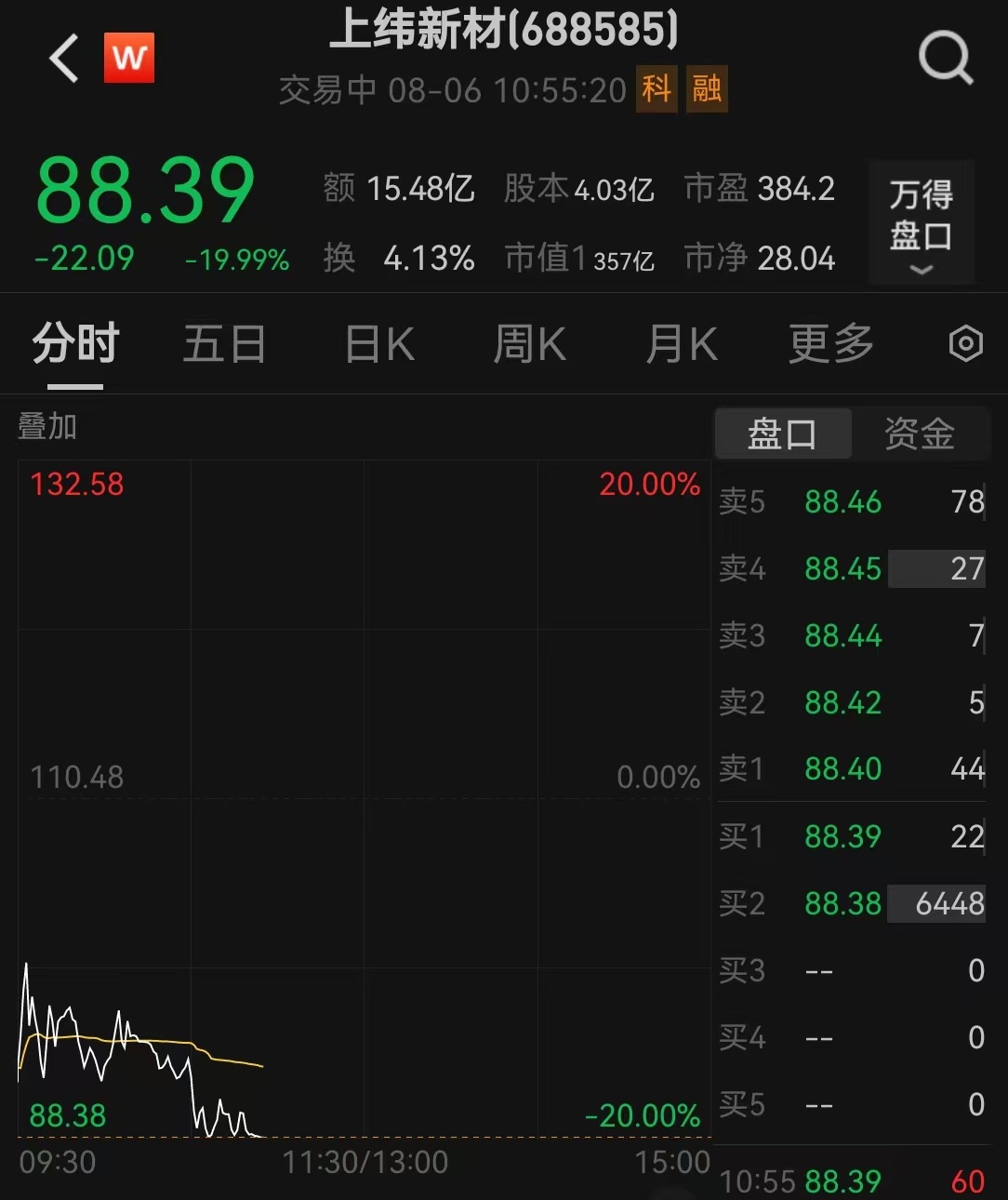Go back using the arrow icon
The width and height of the screenshot is (1008, 1200).
63,59
